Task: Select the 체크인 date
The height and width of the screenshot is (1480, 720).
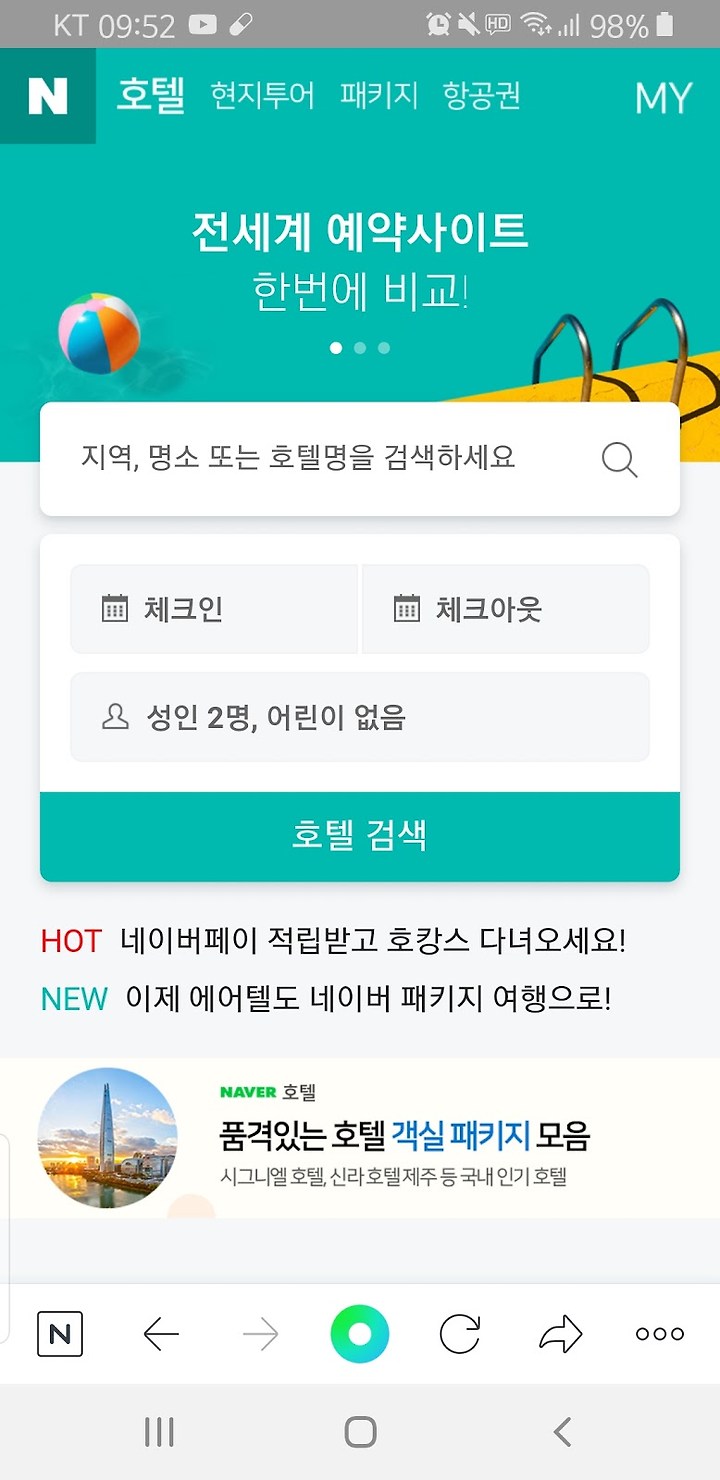Action: pyautogui.click(x=214, y=608)
